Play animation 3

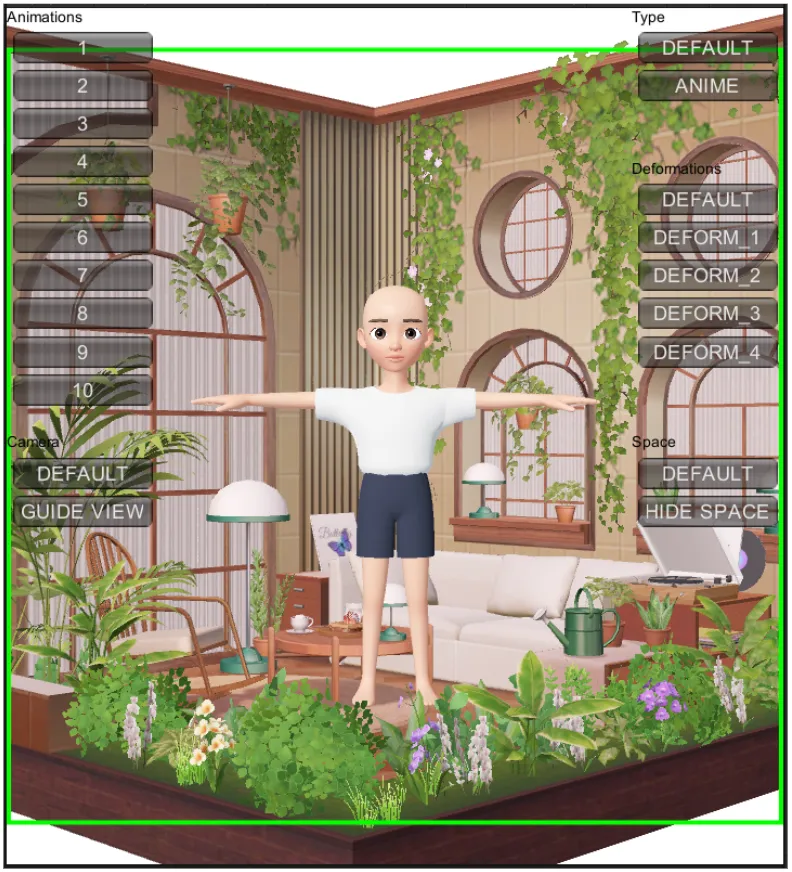coord(83,124)
